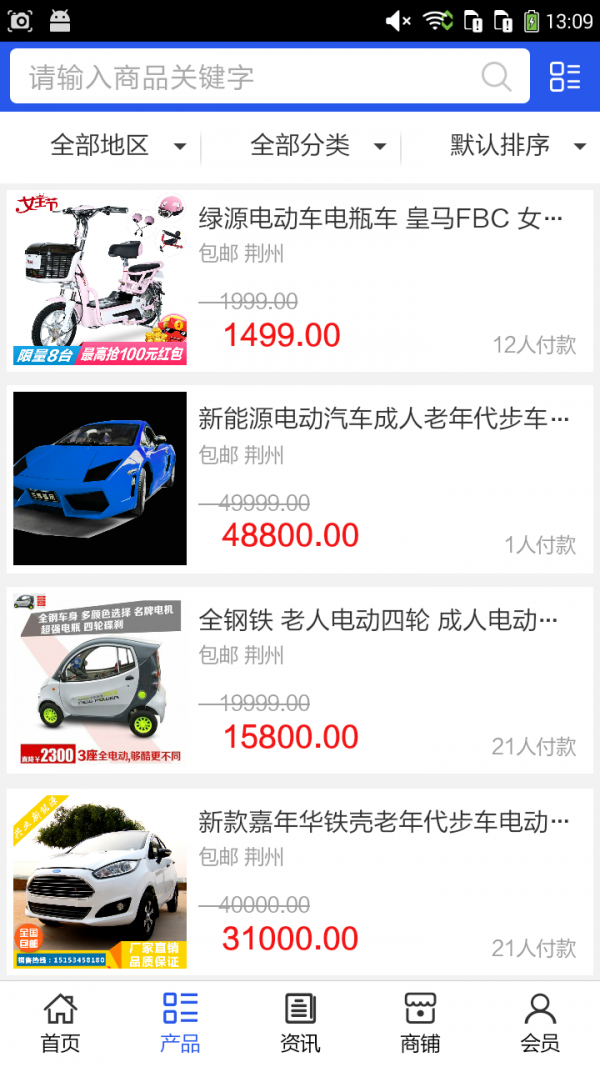Go to the 首页 home tab

click(60, 1023)
